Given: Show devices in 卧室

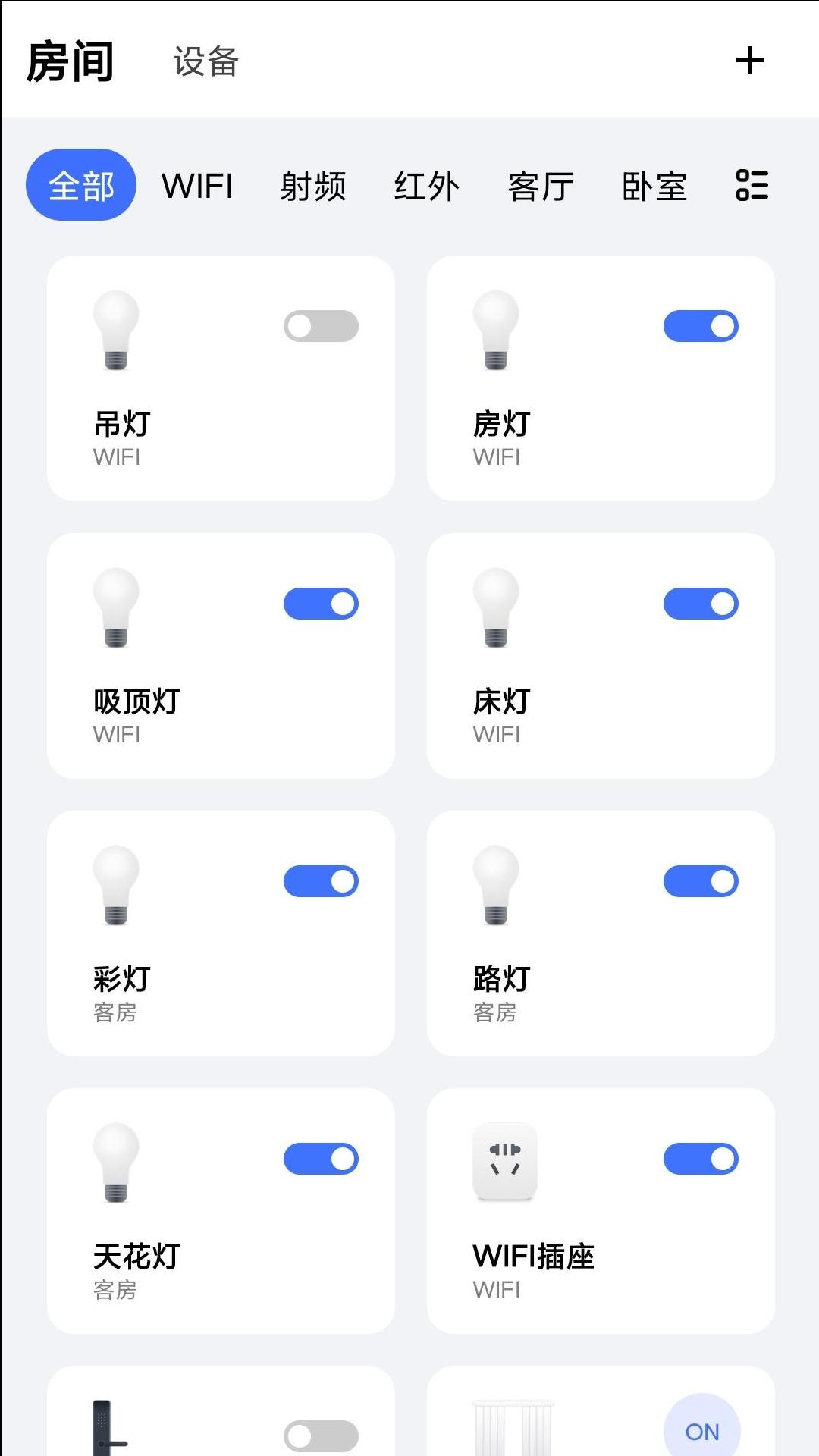Looking at the screenshot, I should pyautogui.click(x=654, y=186).
